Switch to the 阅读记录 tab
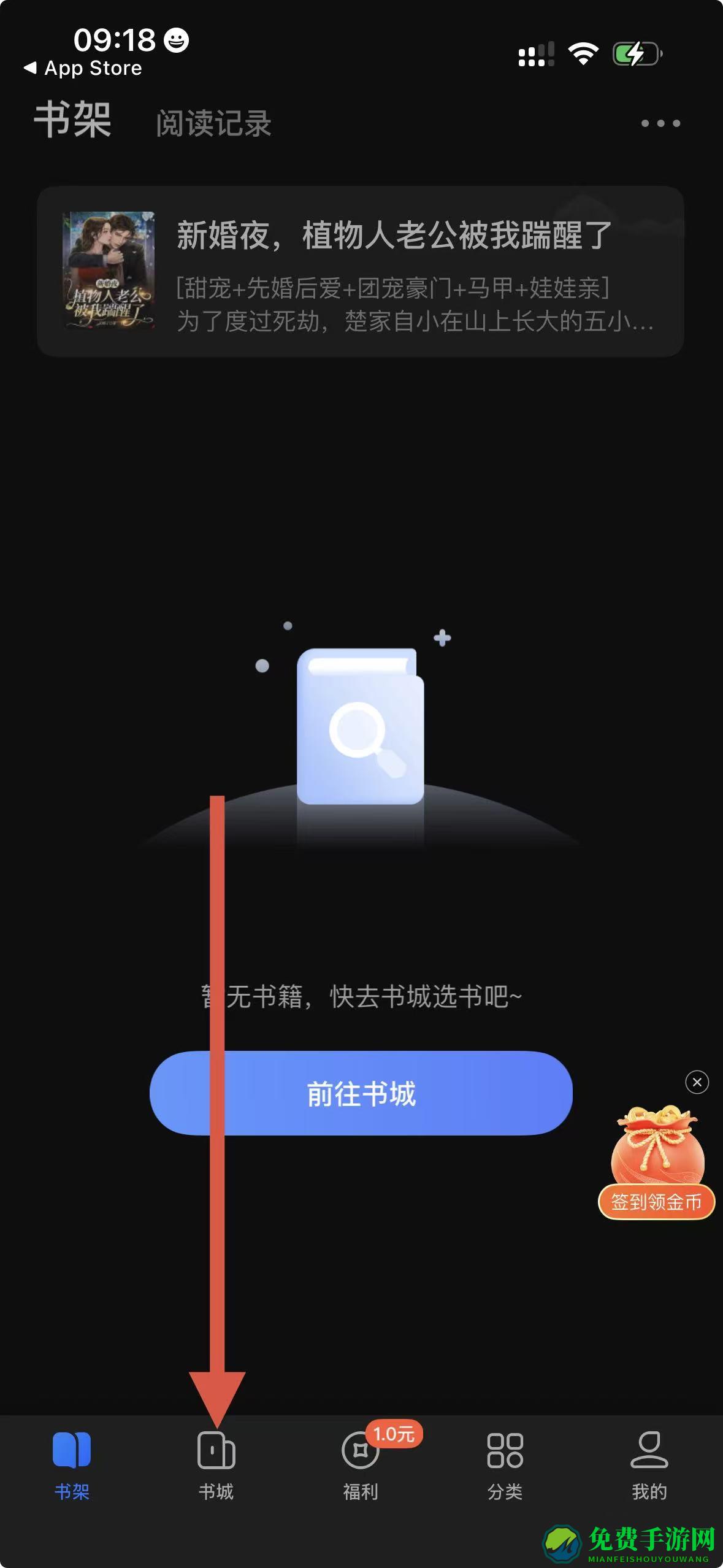 (x=213, y=123)
